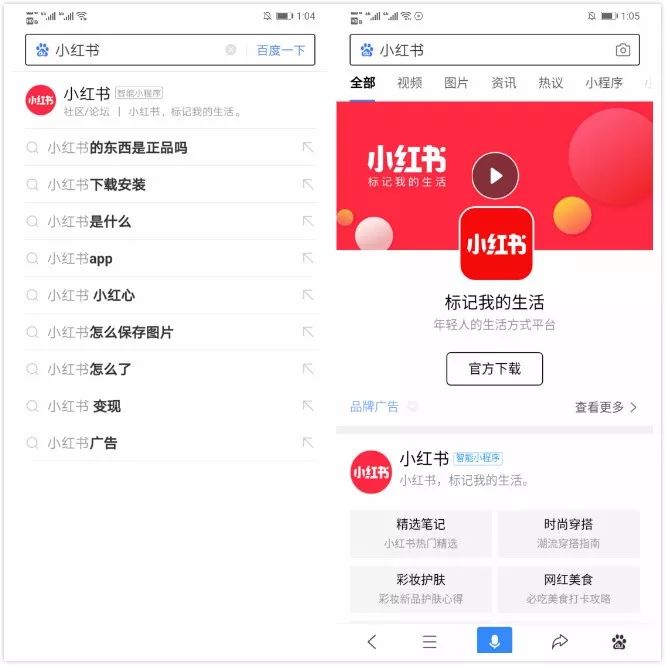
Task: Play the 小红书 banner video
Action: coord(495,176)
